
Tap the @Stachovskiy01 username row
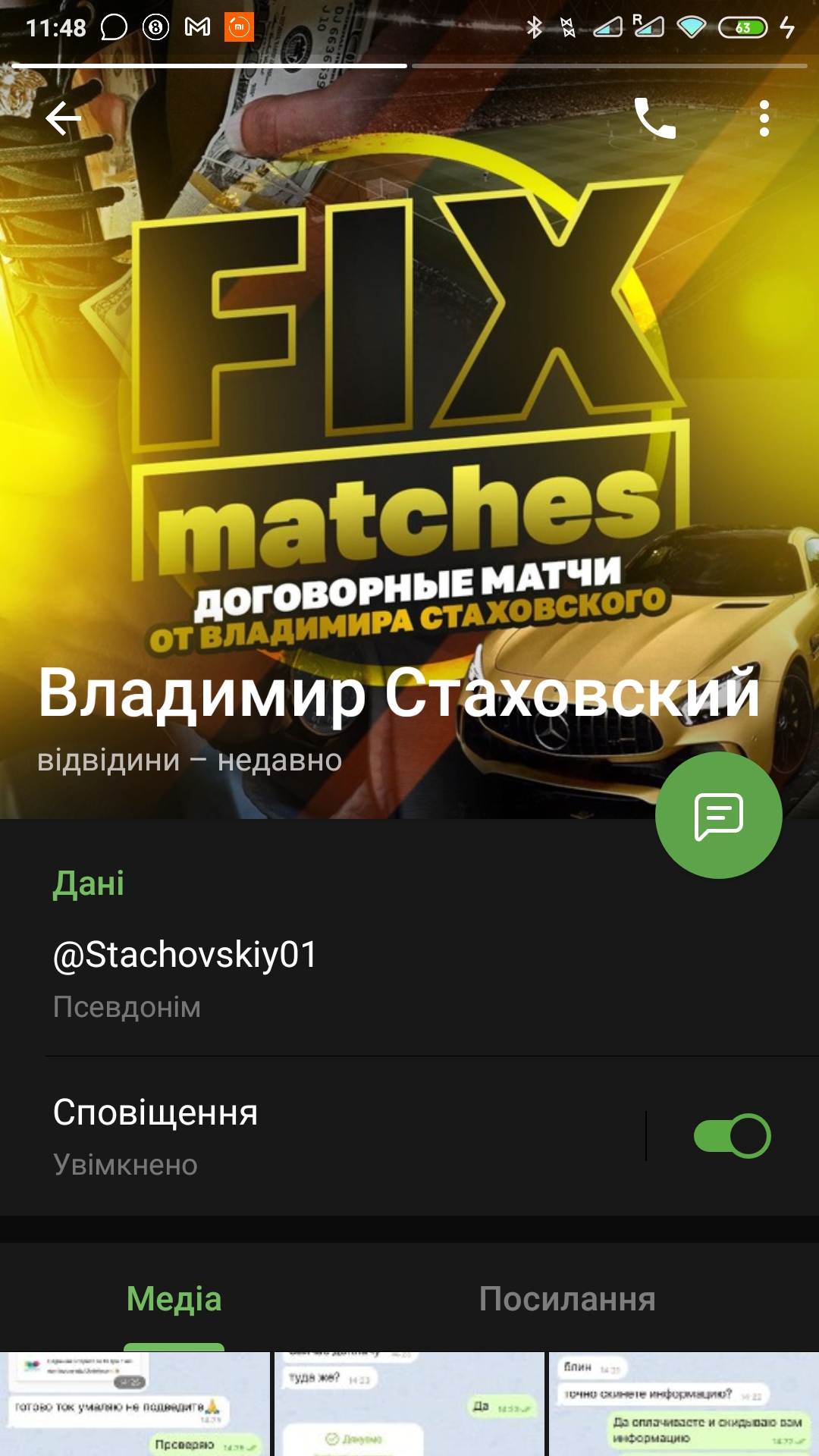pos(409,978)
